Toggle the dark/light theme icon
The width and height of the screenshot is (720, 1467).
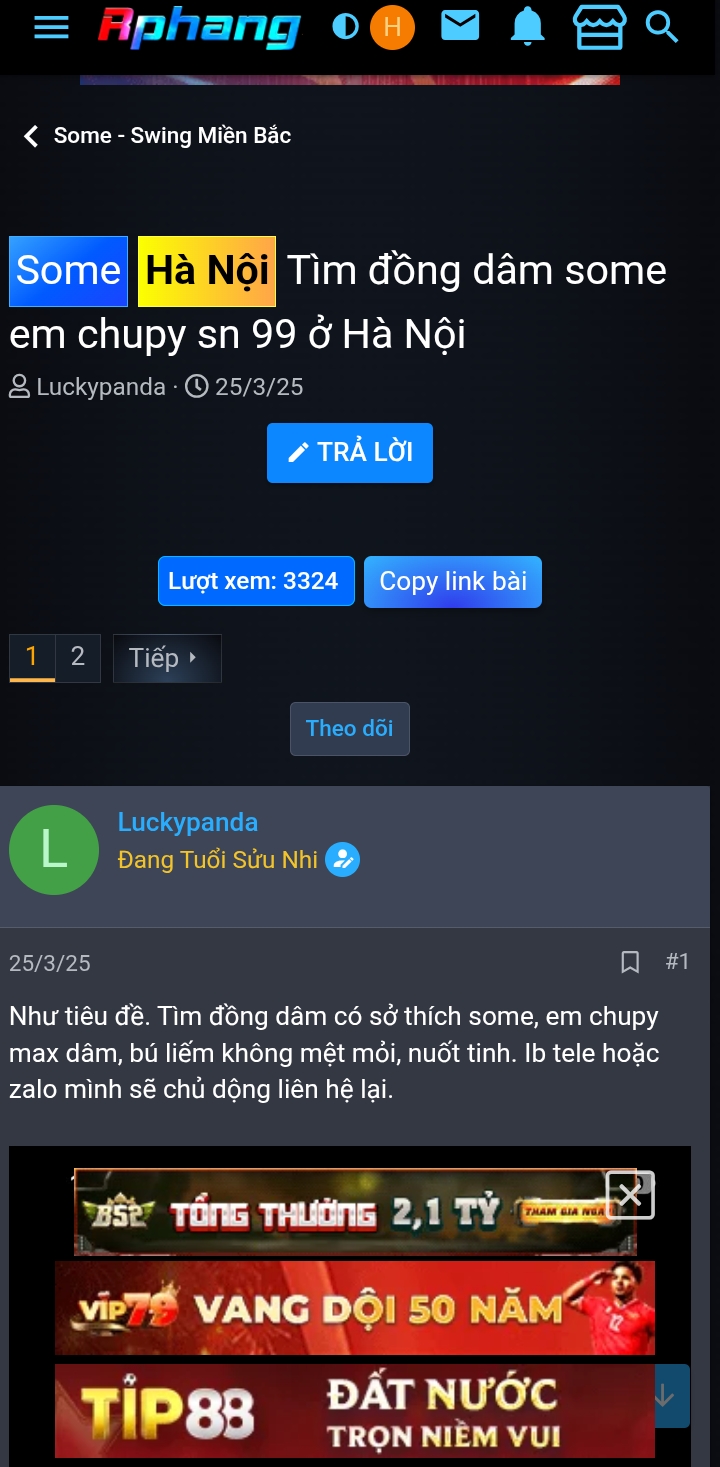345,27
